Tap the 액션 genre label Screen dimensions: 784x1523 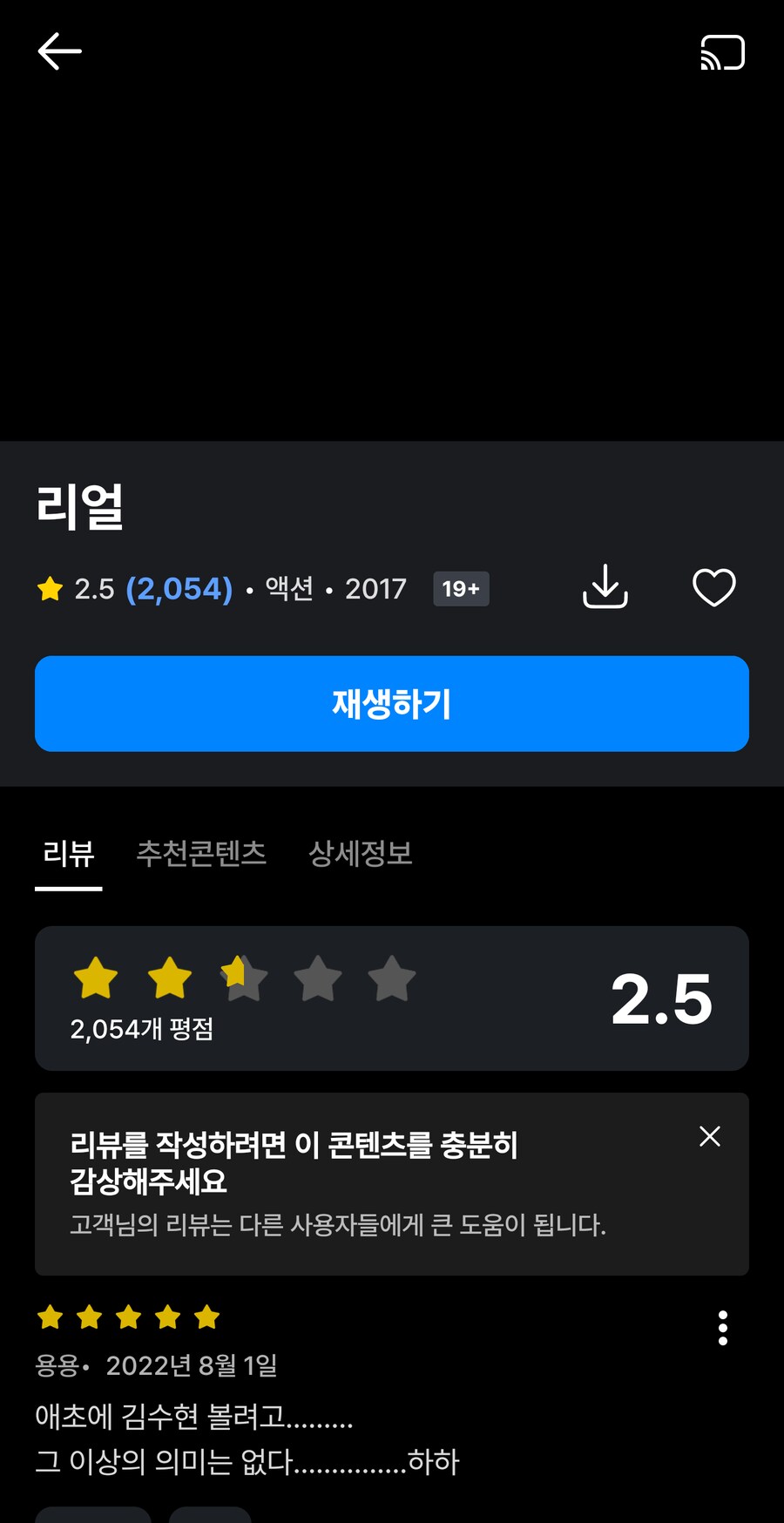tap(287, 589)
